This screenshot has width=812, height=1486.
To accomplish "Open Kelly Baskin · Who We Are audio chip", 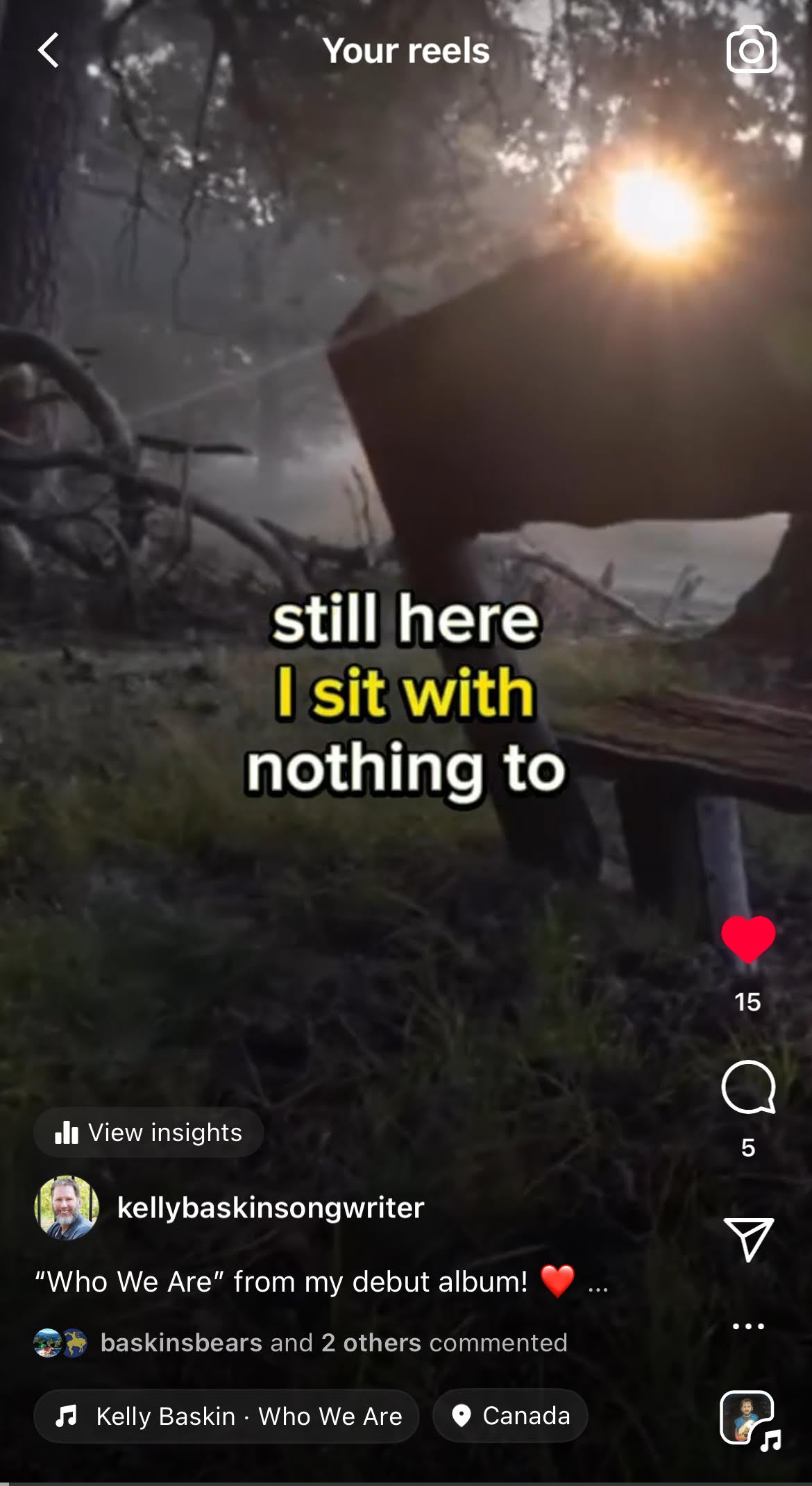I will [227, 1416].
